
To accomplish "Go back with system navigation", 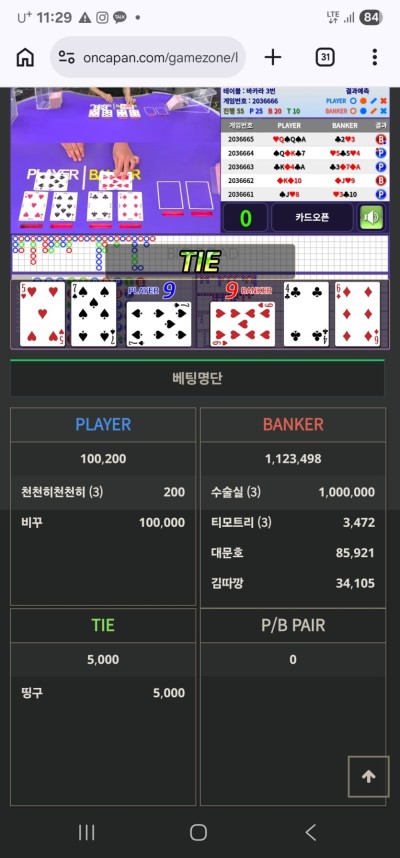I will [311, 833].
